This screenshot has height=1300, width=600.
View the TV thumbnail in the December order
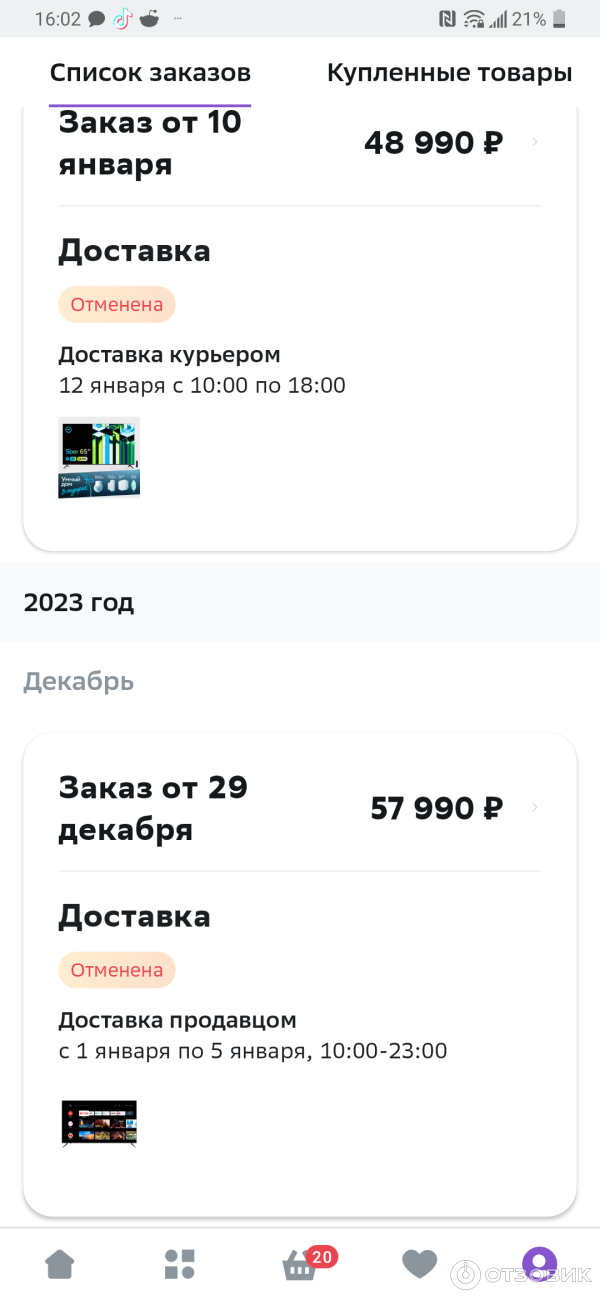click(99, 1123)
